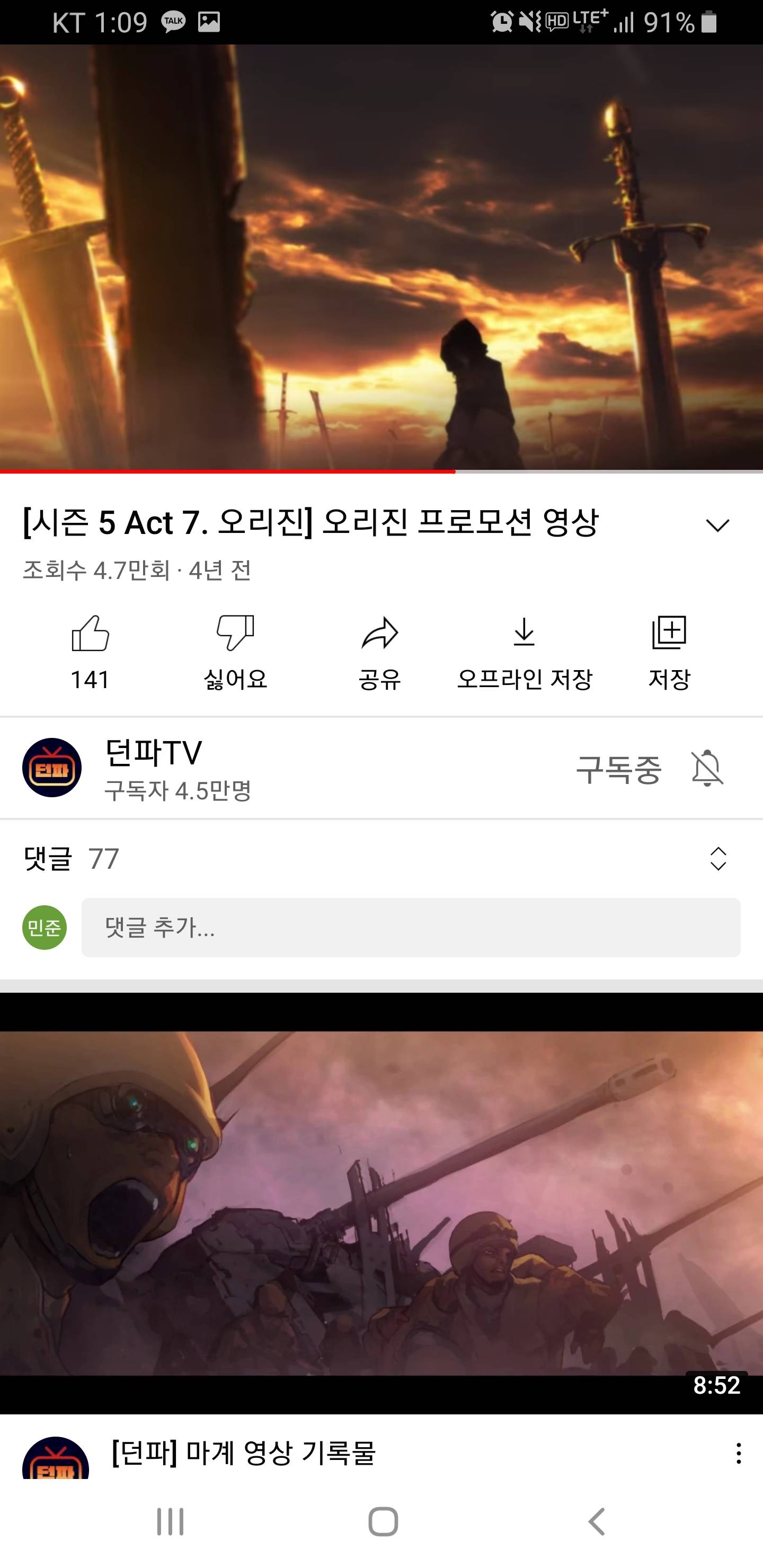
Task: Like this video
Action: tap(90, 652)
